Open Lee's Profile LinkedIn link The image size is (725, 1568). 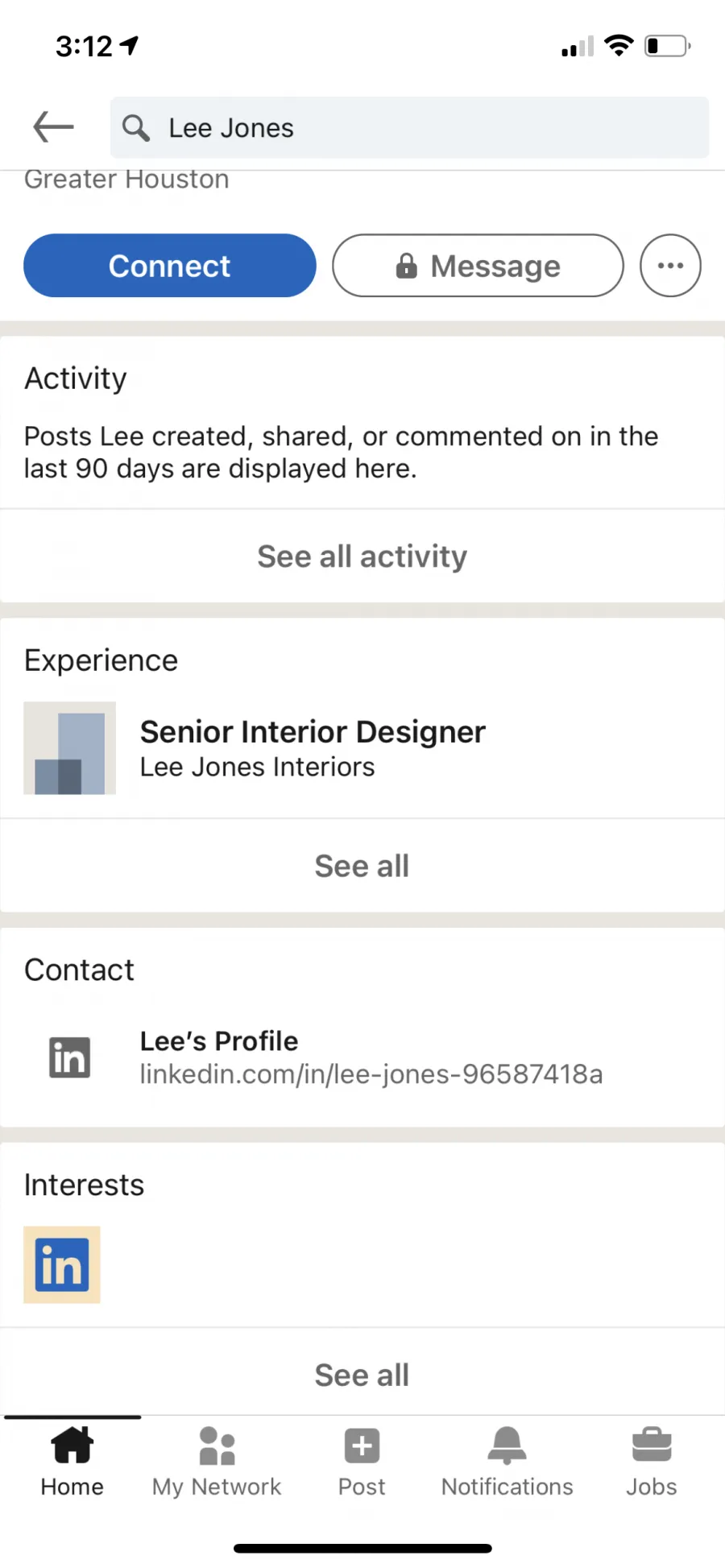pos(362,1057)
